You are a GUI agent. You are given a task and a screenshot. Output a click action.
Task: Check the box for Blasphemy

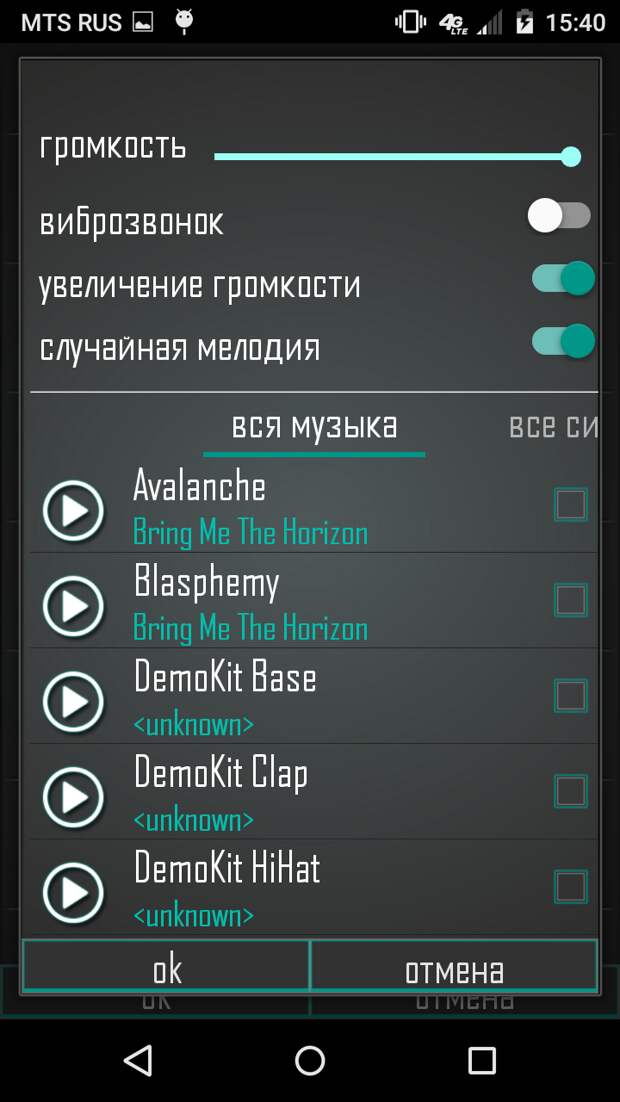571,600
